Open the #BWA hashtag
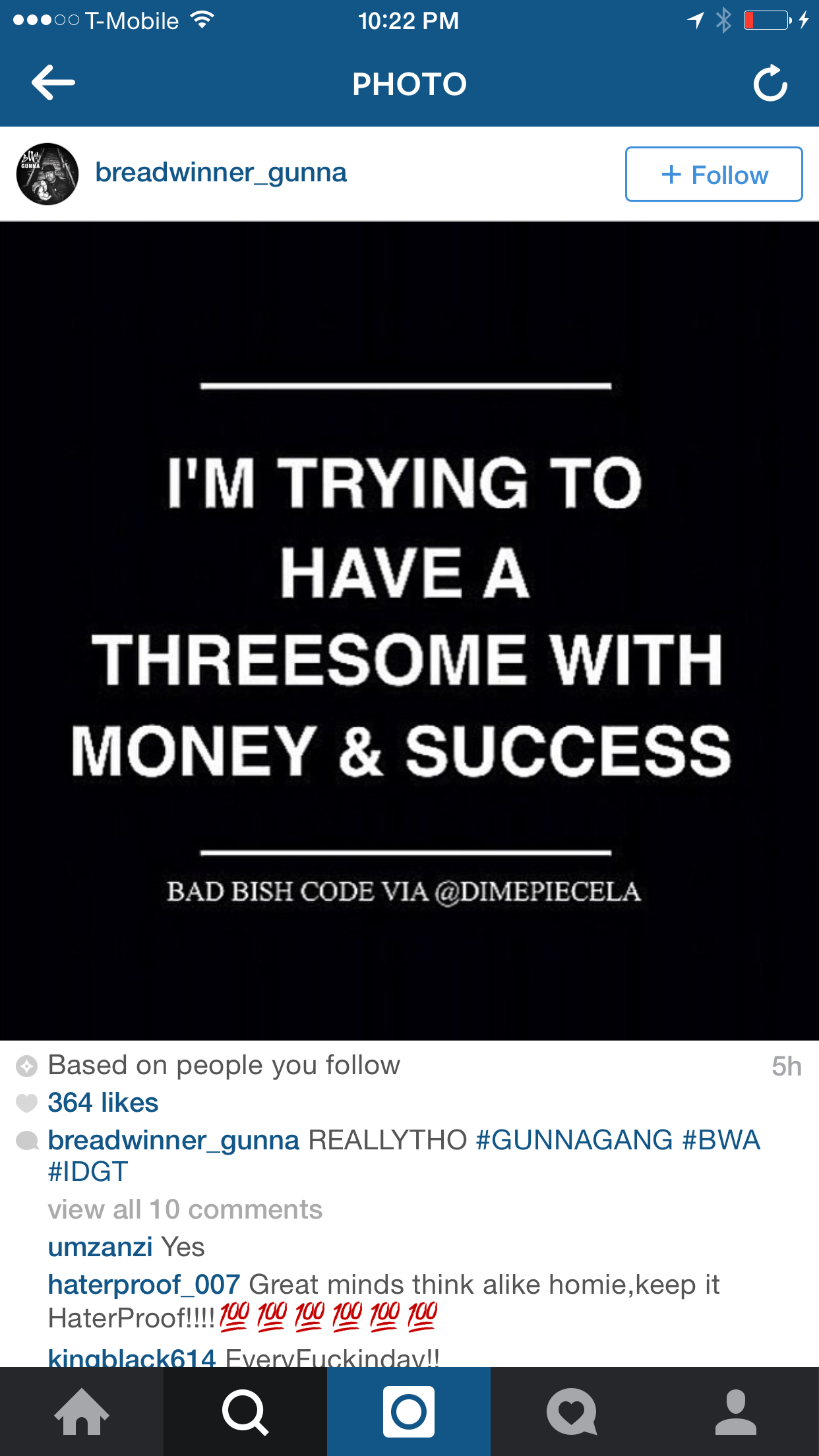The image size is (819, 1456). 721,1140
